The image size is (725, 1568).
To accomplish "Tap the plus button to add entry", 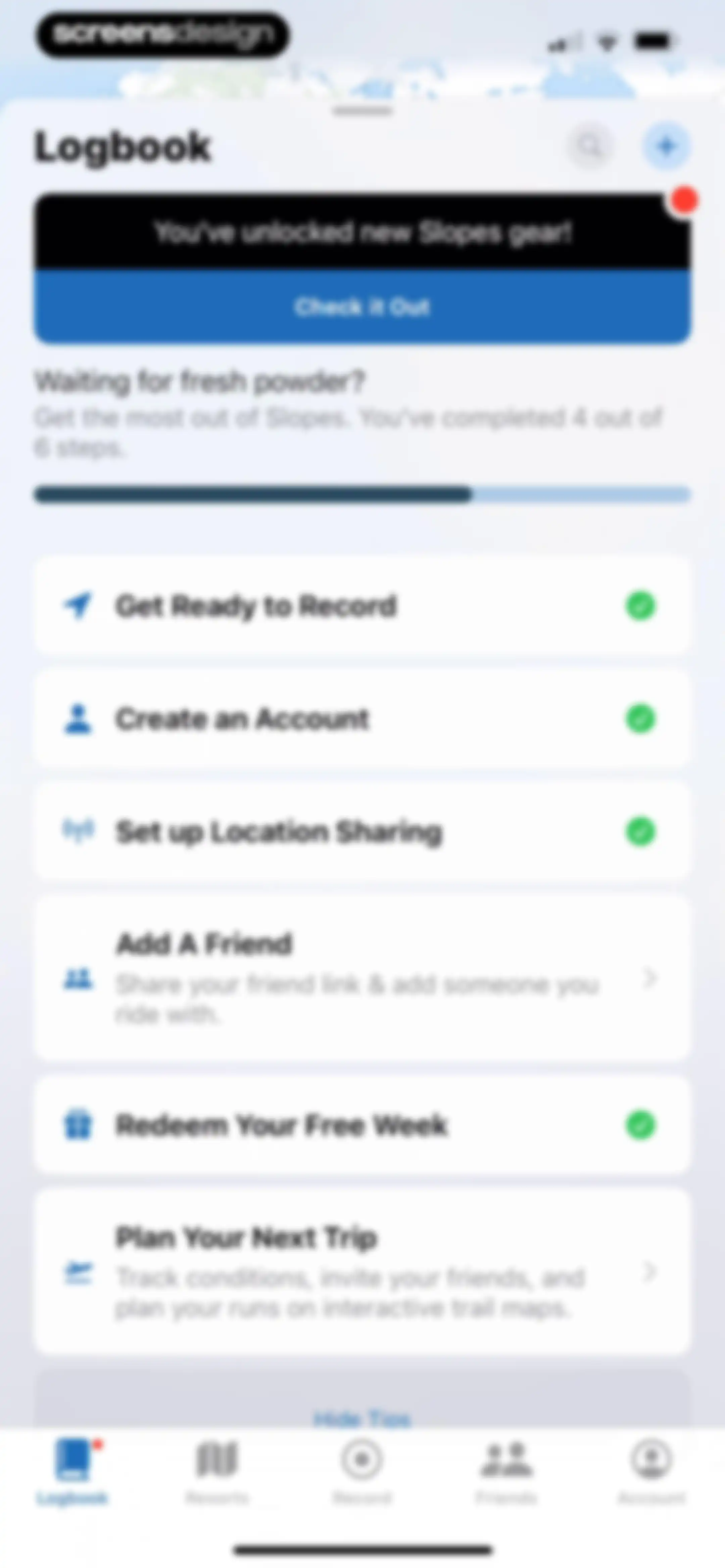I will 667,146.
